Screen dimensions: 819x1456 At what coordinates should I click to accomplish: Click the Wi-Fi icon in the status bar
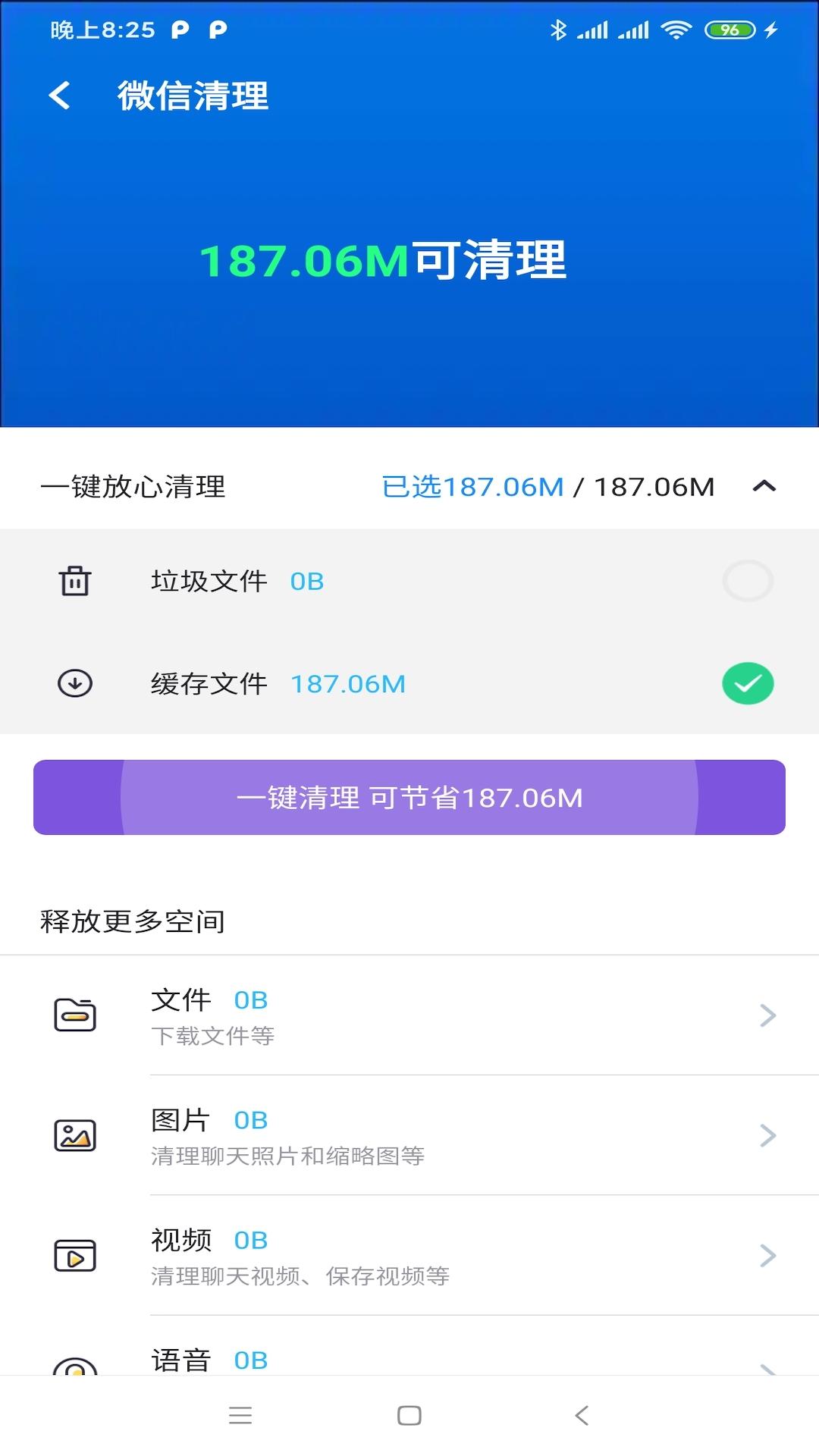click(x=673, y=29)
